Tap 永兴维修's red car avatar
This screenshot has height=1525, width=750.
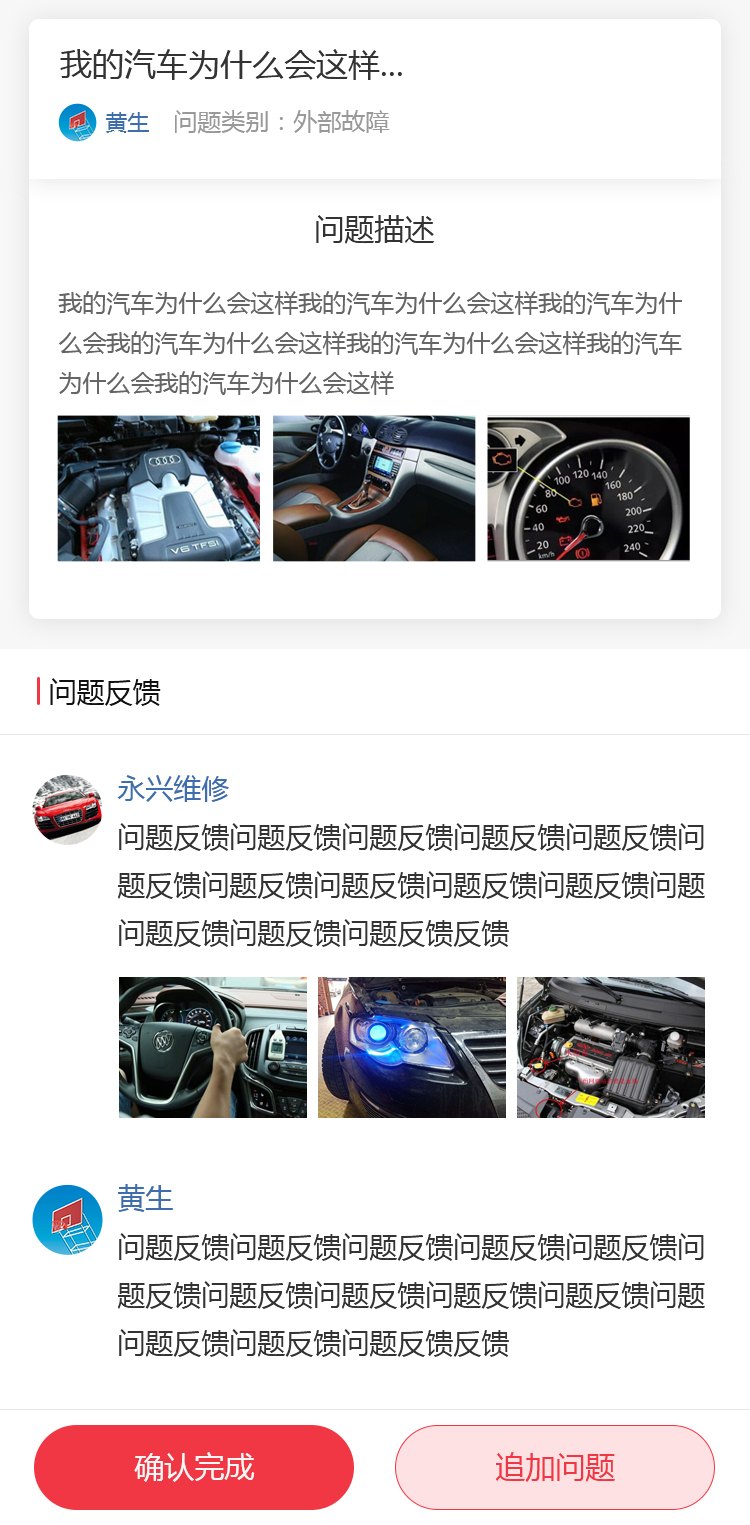(x=67, y=809)
